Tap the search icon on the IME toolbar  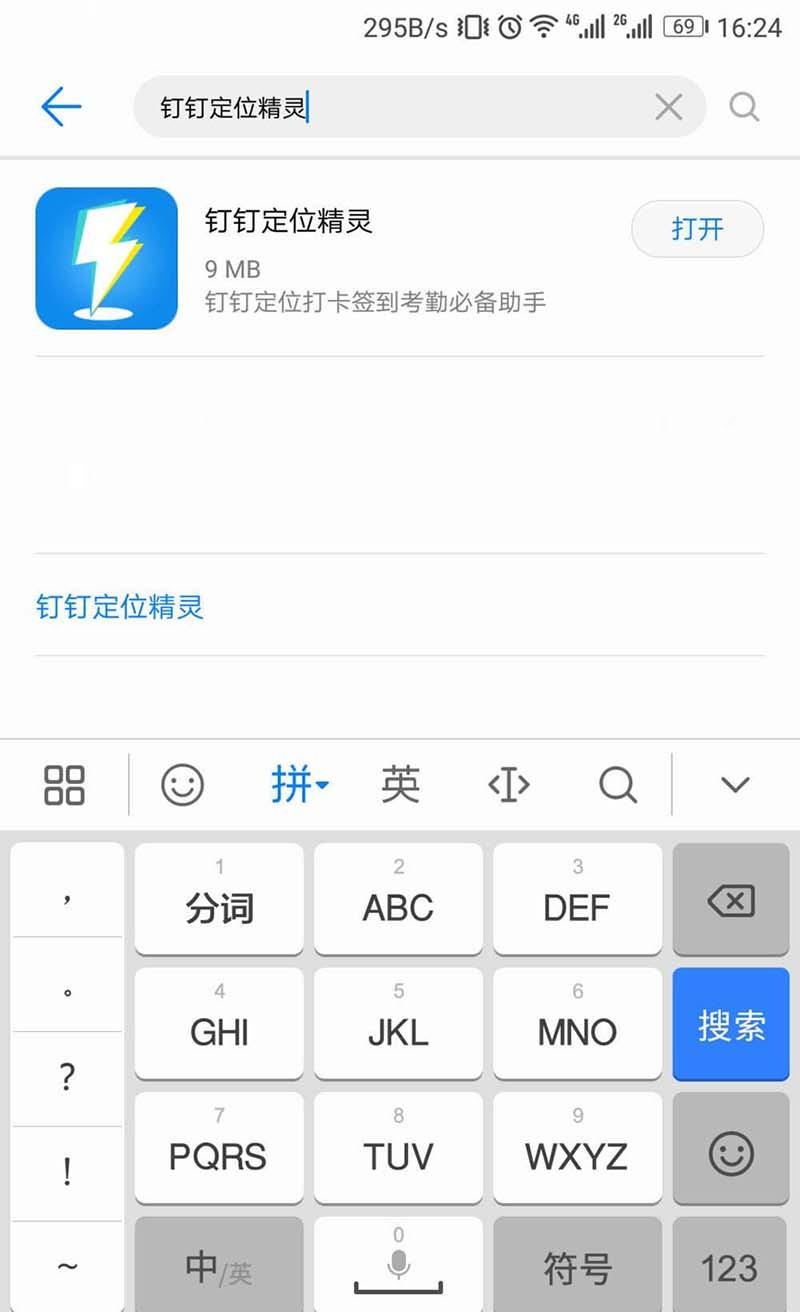pyautogui.click(x=617, y=785)
